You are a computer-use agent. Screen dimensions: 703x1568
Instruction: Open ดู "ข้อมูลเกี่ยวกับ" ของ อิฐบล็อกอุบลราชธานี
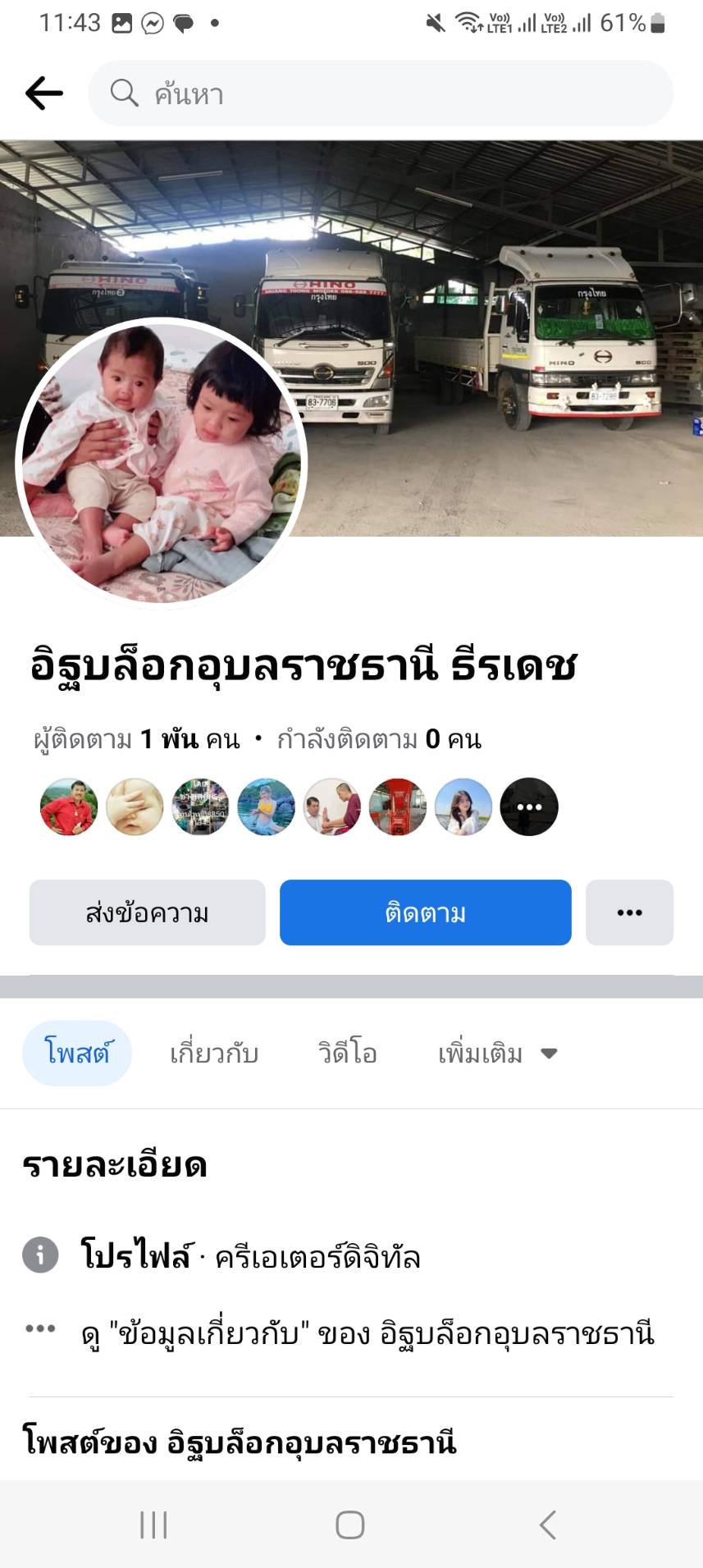coord(367,1333)
